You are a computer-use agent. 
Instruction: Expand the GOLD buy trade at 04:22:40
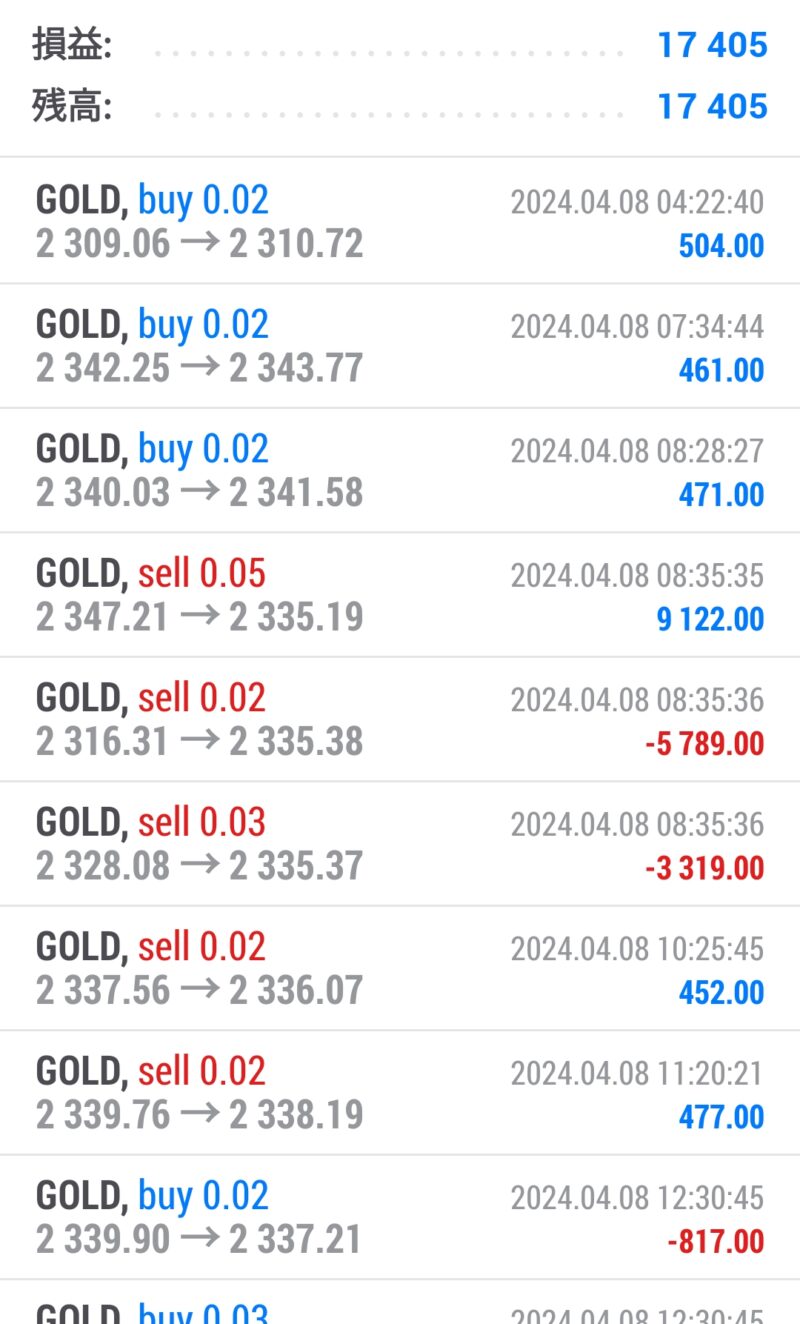click(400, 221)
